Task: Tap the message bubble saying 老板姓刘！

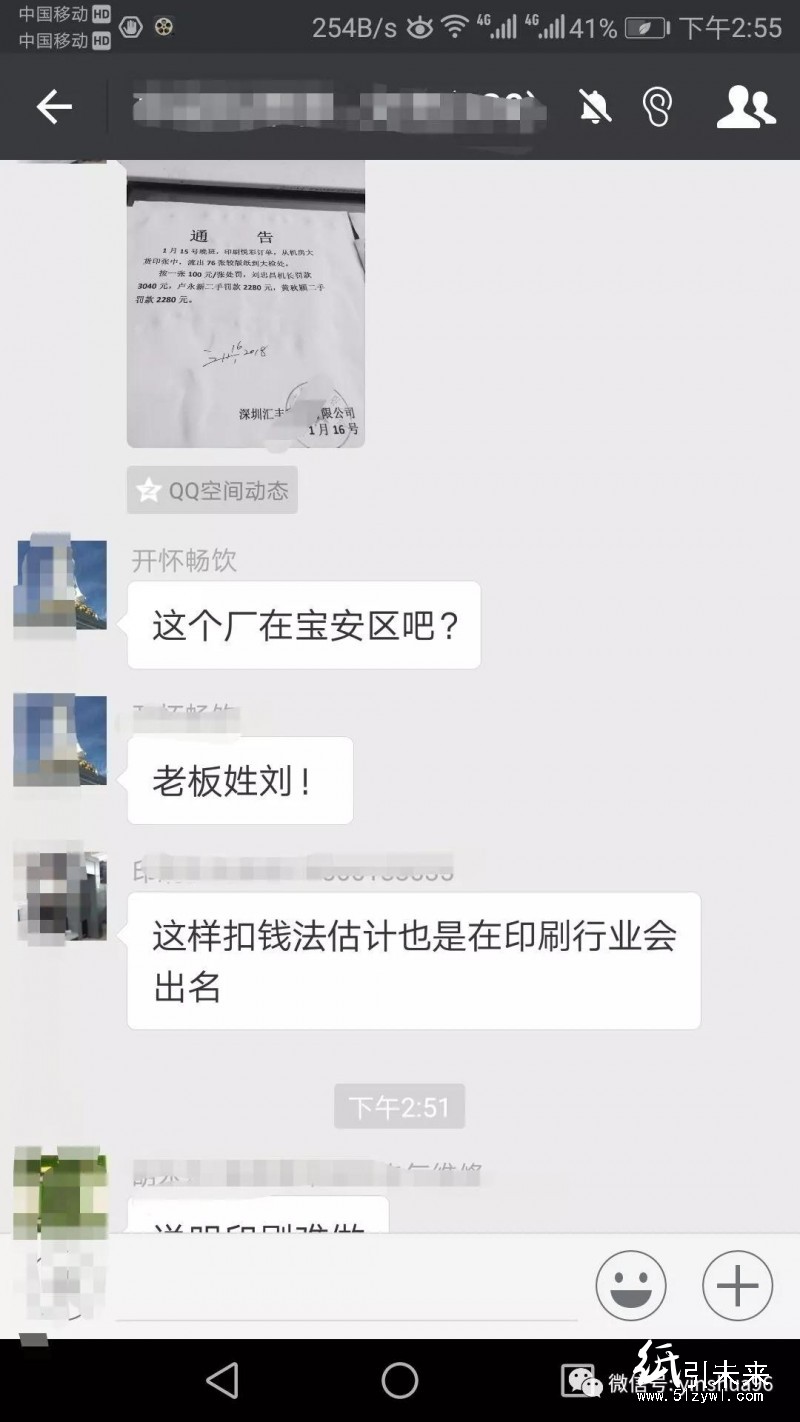Action: tap(239, 781)
